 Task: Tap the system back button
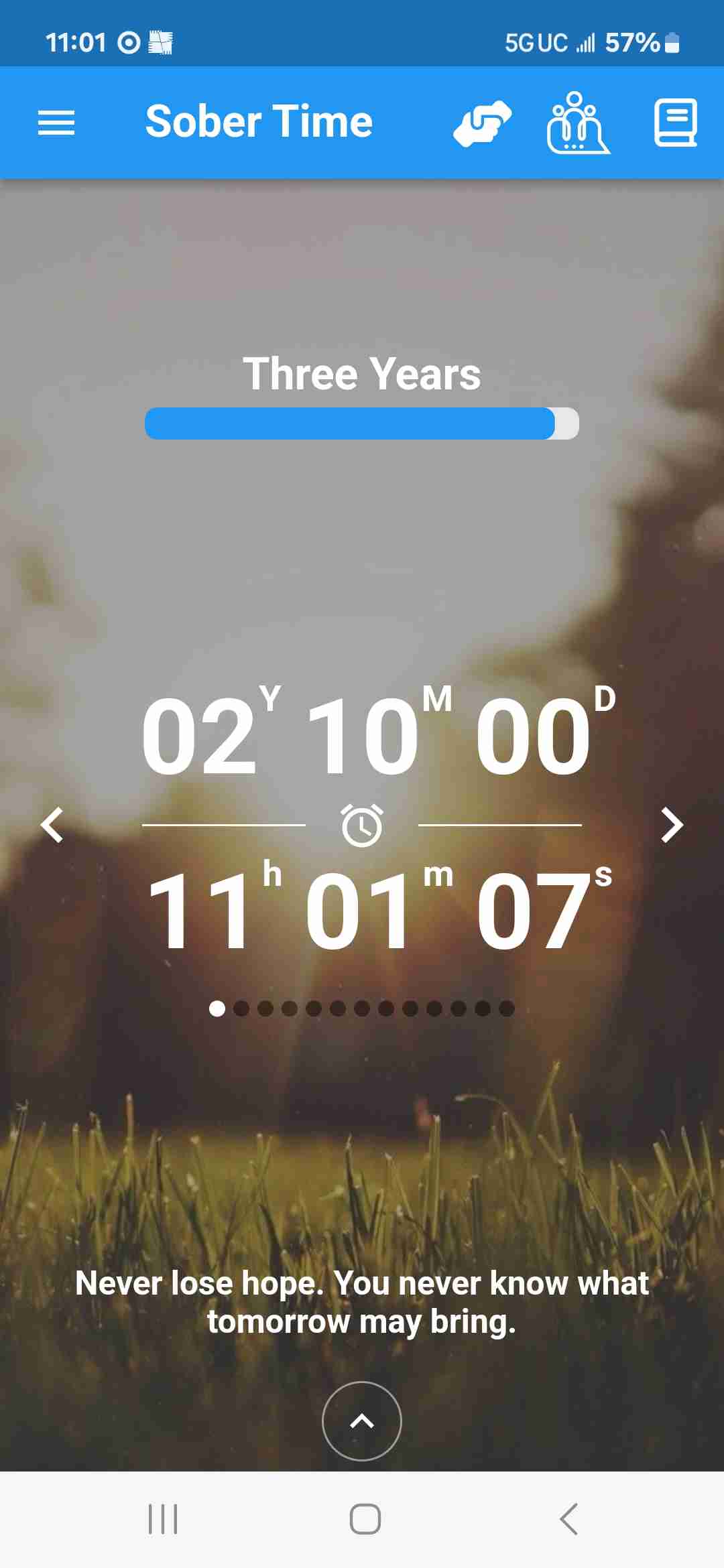point(568,1519)
